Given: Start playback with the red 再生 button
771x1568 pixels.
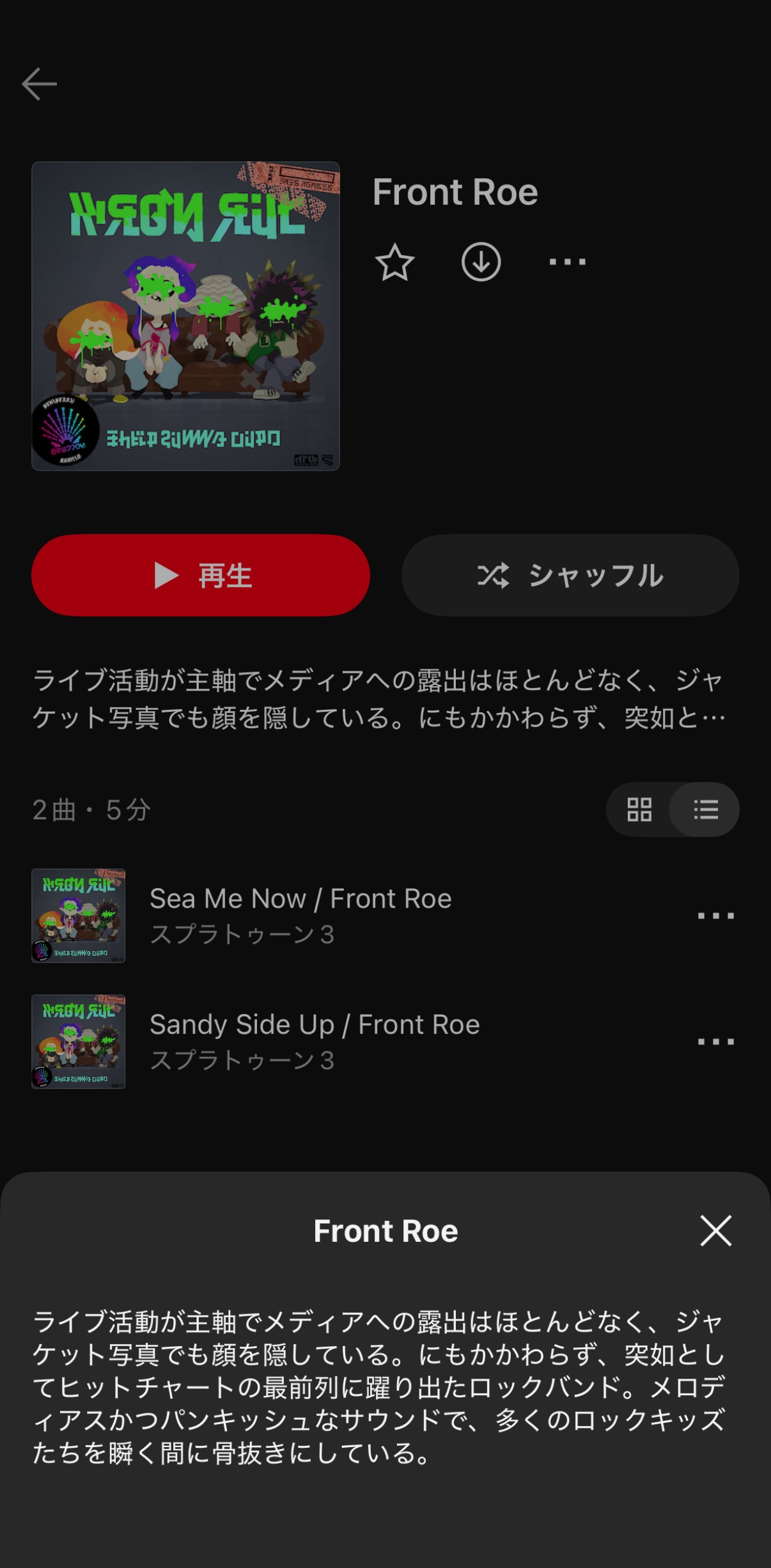Looking at the screenshot, I should pyautogui.click(x=201, y=576).
